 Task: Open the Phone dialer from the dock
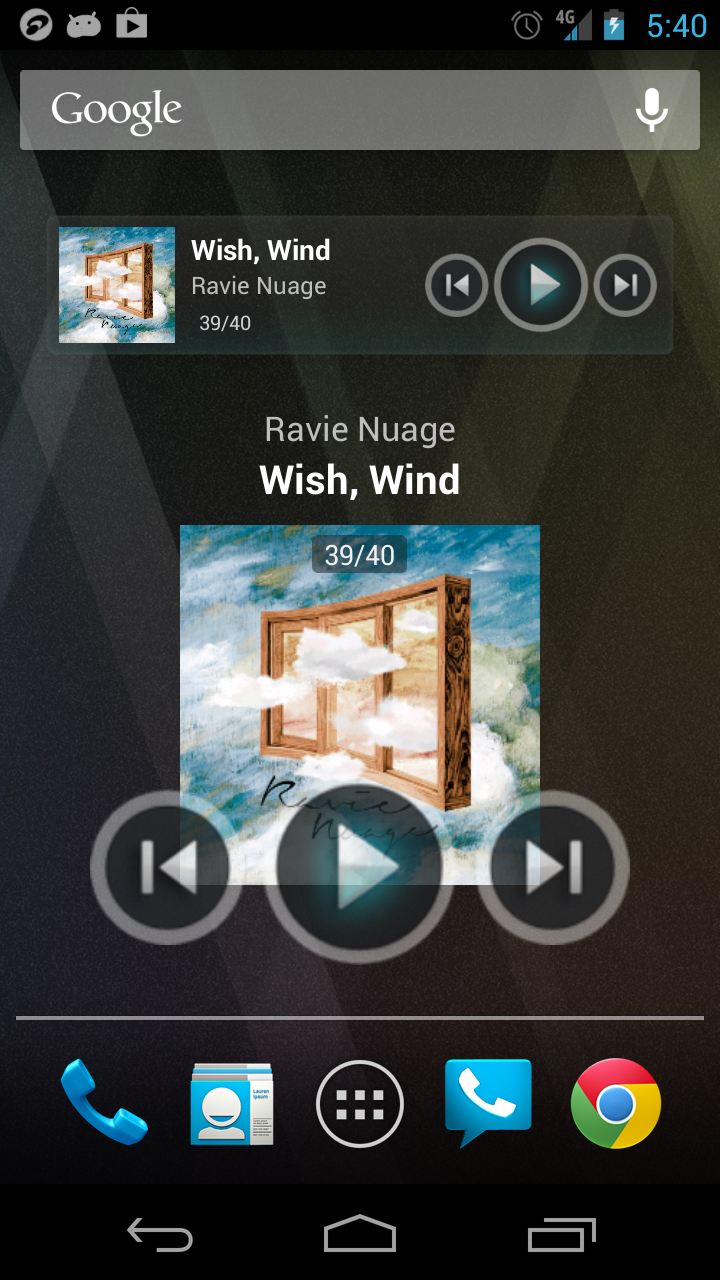104,1103
